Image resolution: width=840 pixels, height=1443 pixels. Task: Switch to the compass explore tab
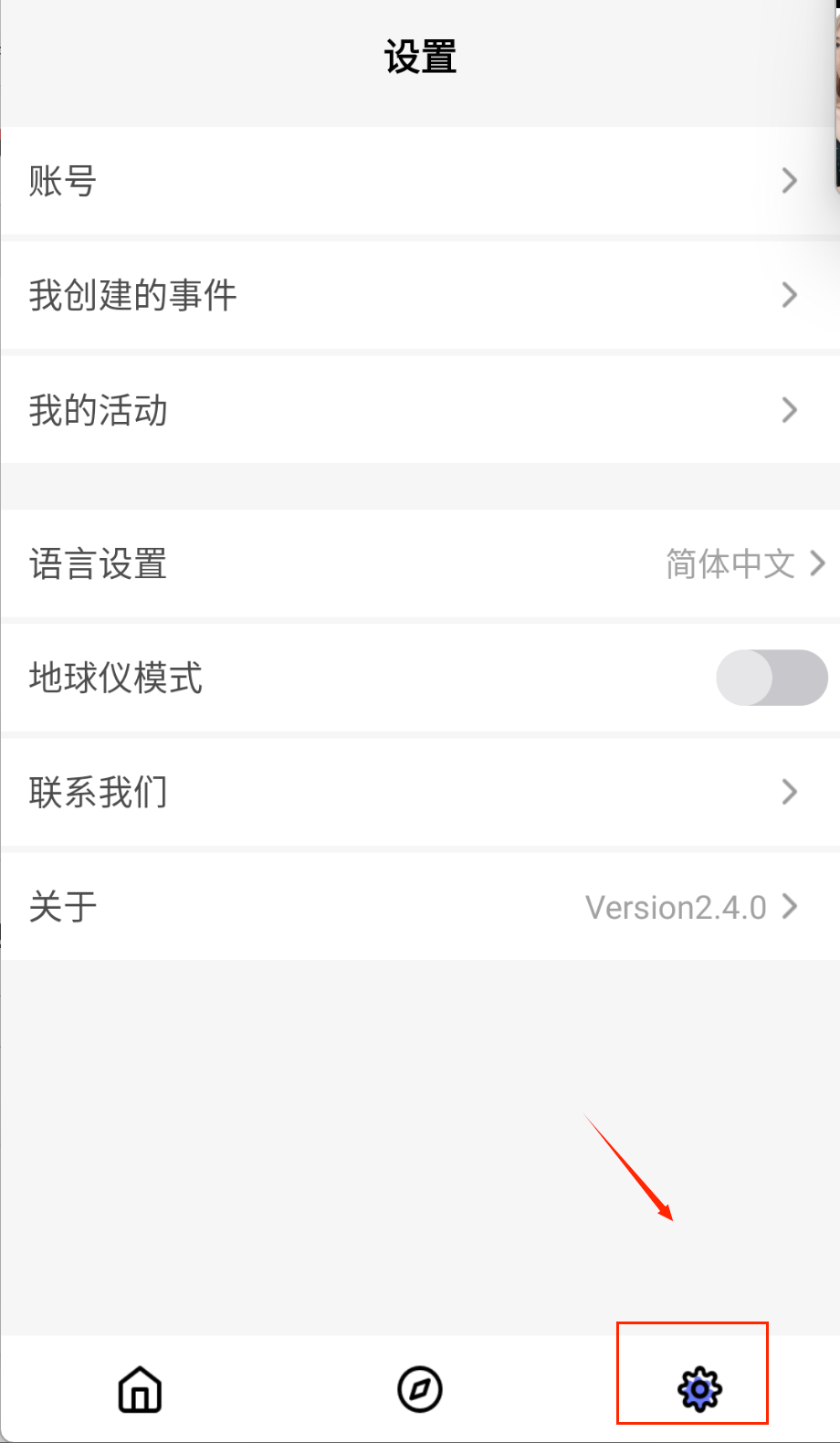pos(420,1390)
